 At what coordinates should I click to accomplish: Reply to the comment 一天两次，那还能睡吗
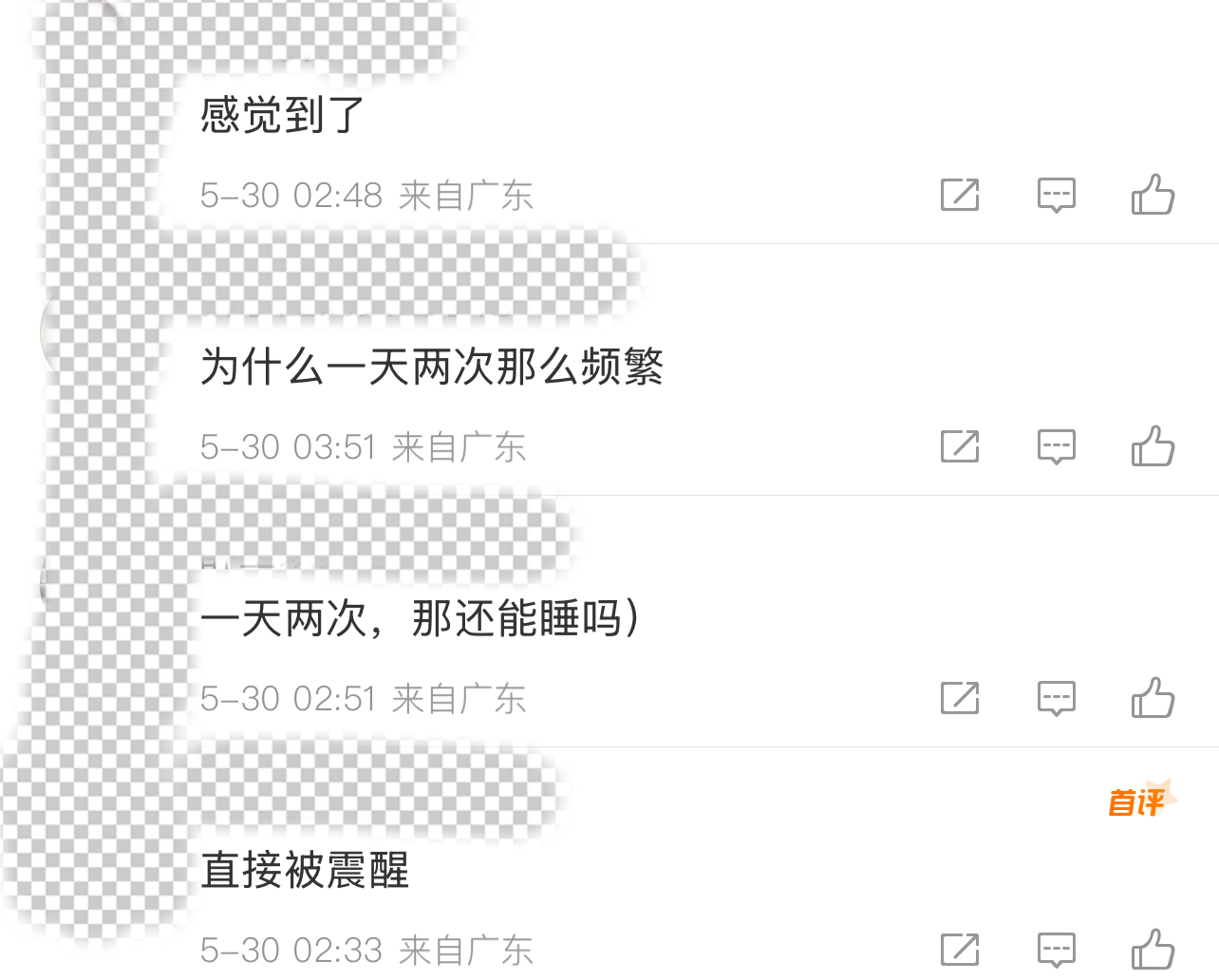pos(1056,698)
